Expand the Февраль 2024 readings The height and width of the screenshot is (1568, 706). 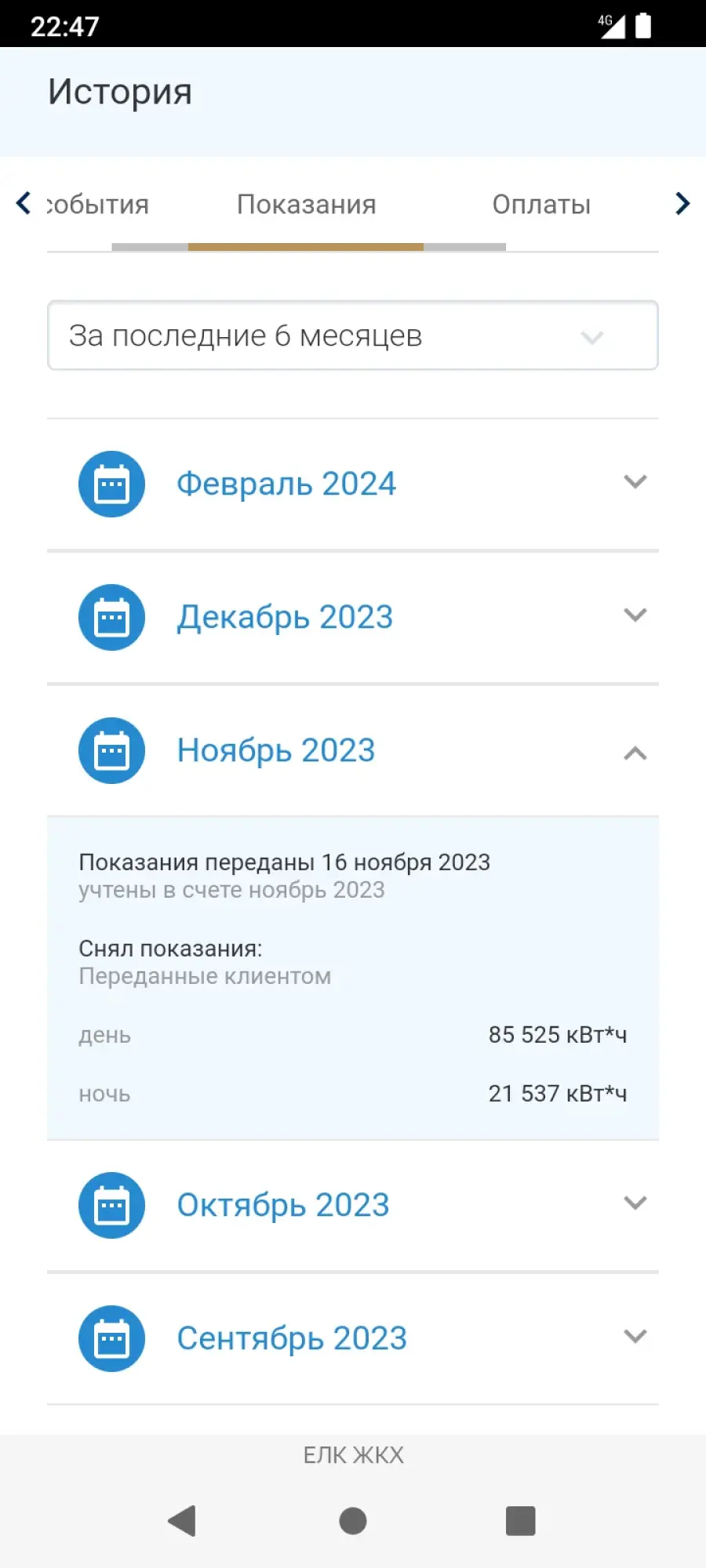(353, 484)
